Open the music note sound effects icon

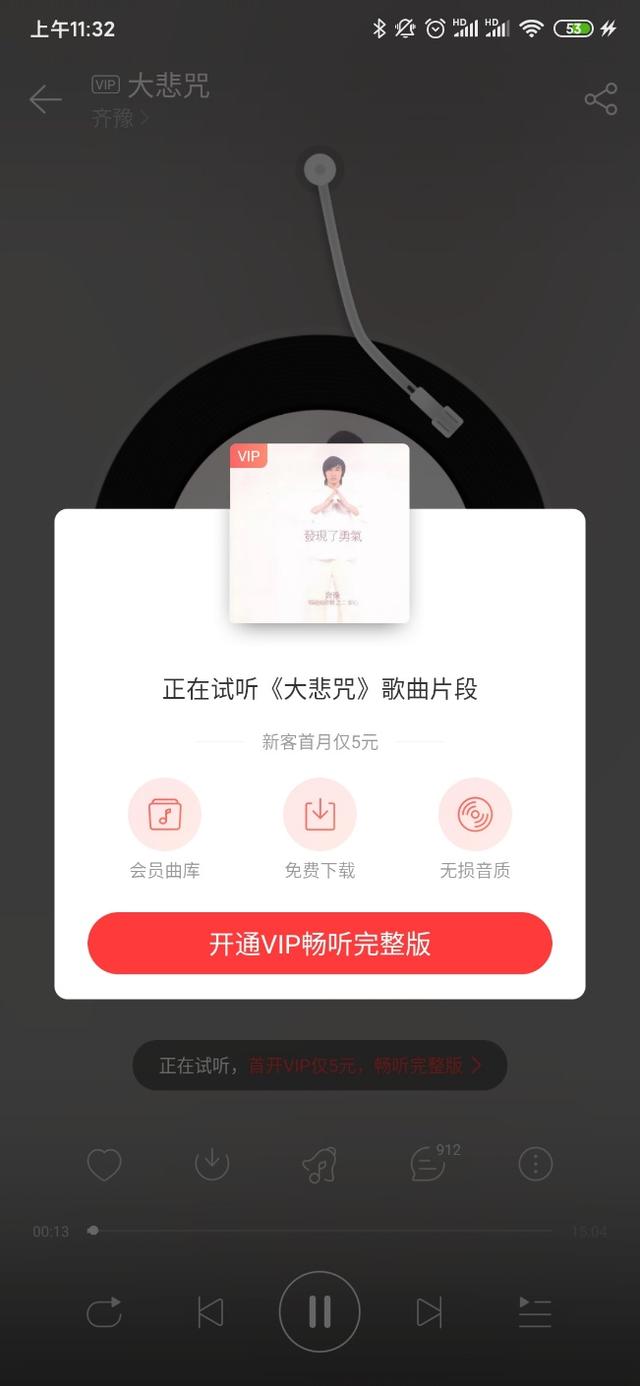pos(320,1164)
